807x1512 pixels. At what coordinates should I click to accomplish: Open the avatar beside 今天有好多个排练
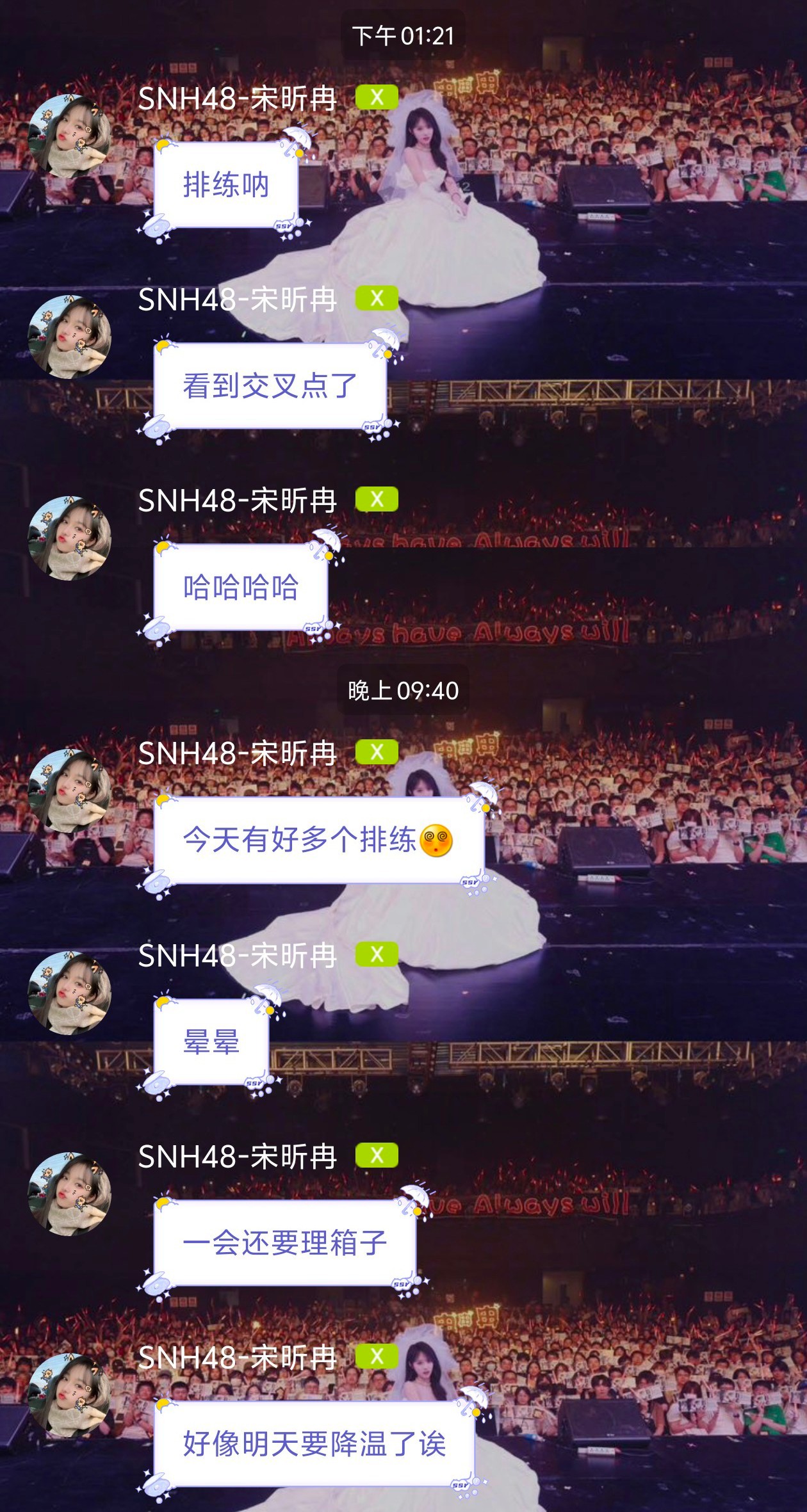[70, 791]
